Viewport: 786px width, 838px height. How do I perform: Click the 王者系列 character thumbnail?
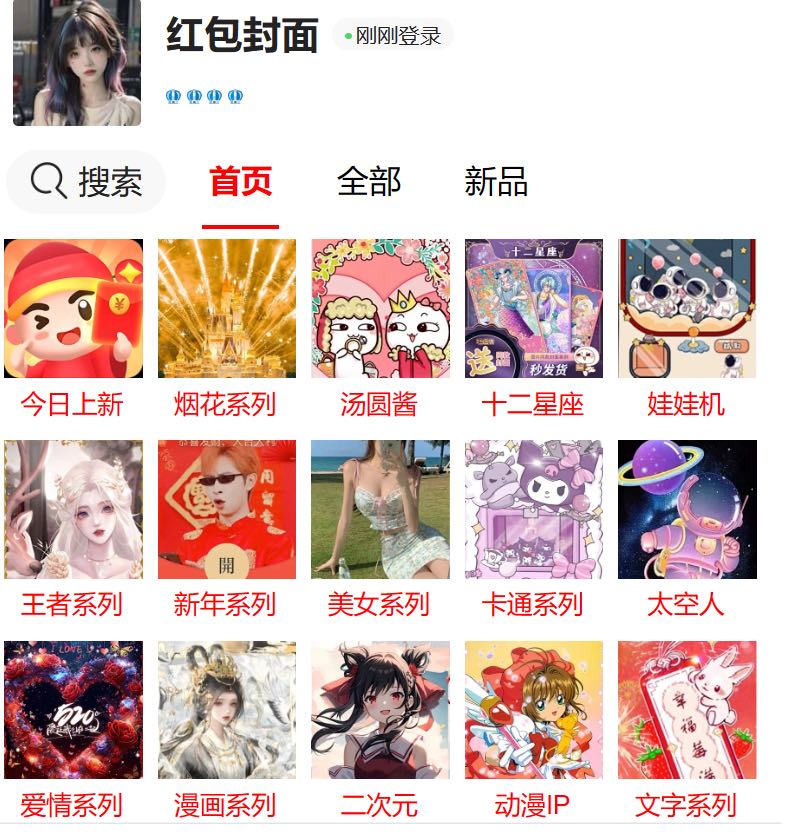(71, 510)
